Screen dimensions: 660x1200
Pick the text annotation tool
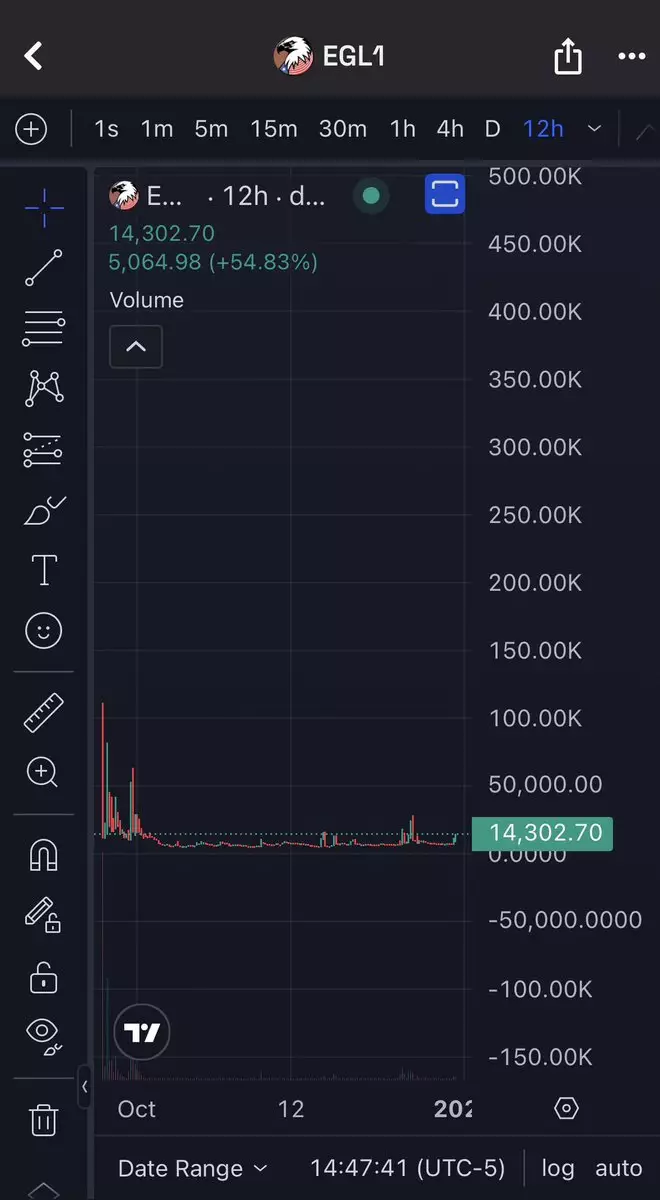[44, 570]
